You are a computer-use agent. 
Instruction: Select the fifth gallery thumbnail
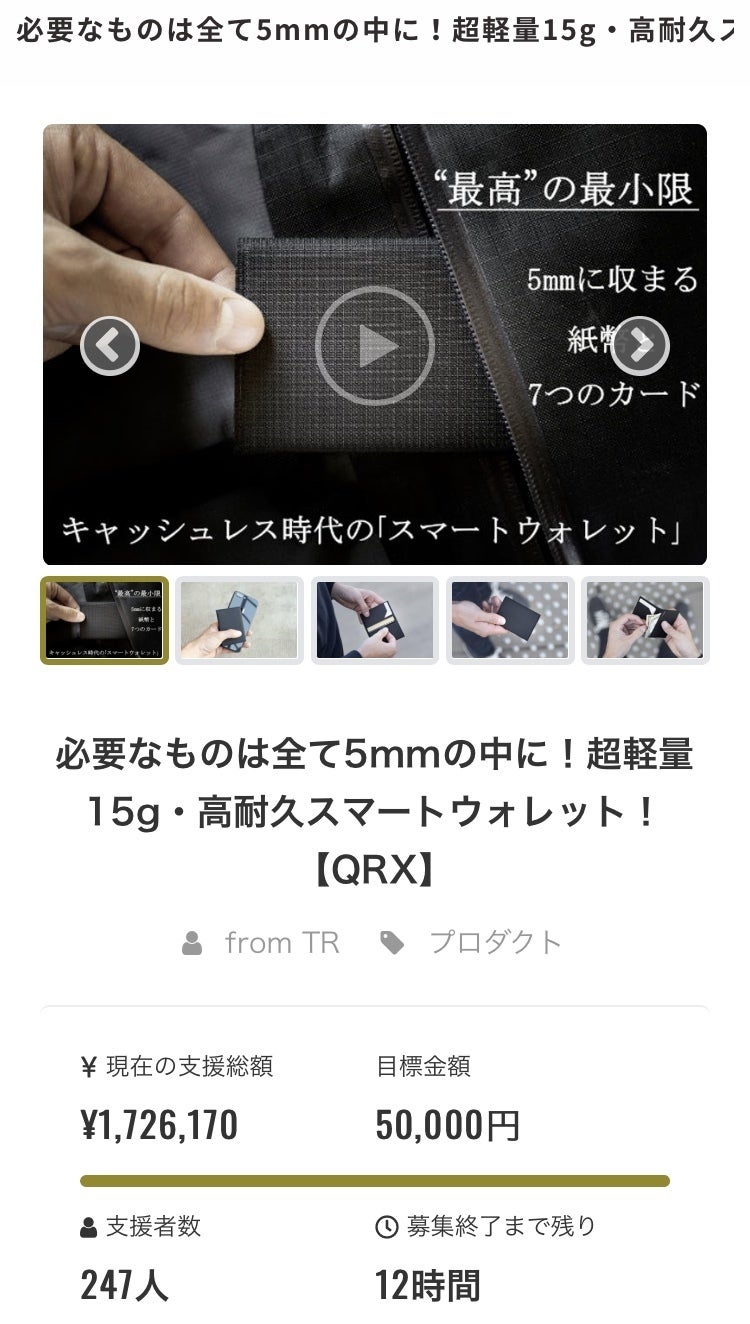tap(645, 620)
